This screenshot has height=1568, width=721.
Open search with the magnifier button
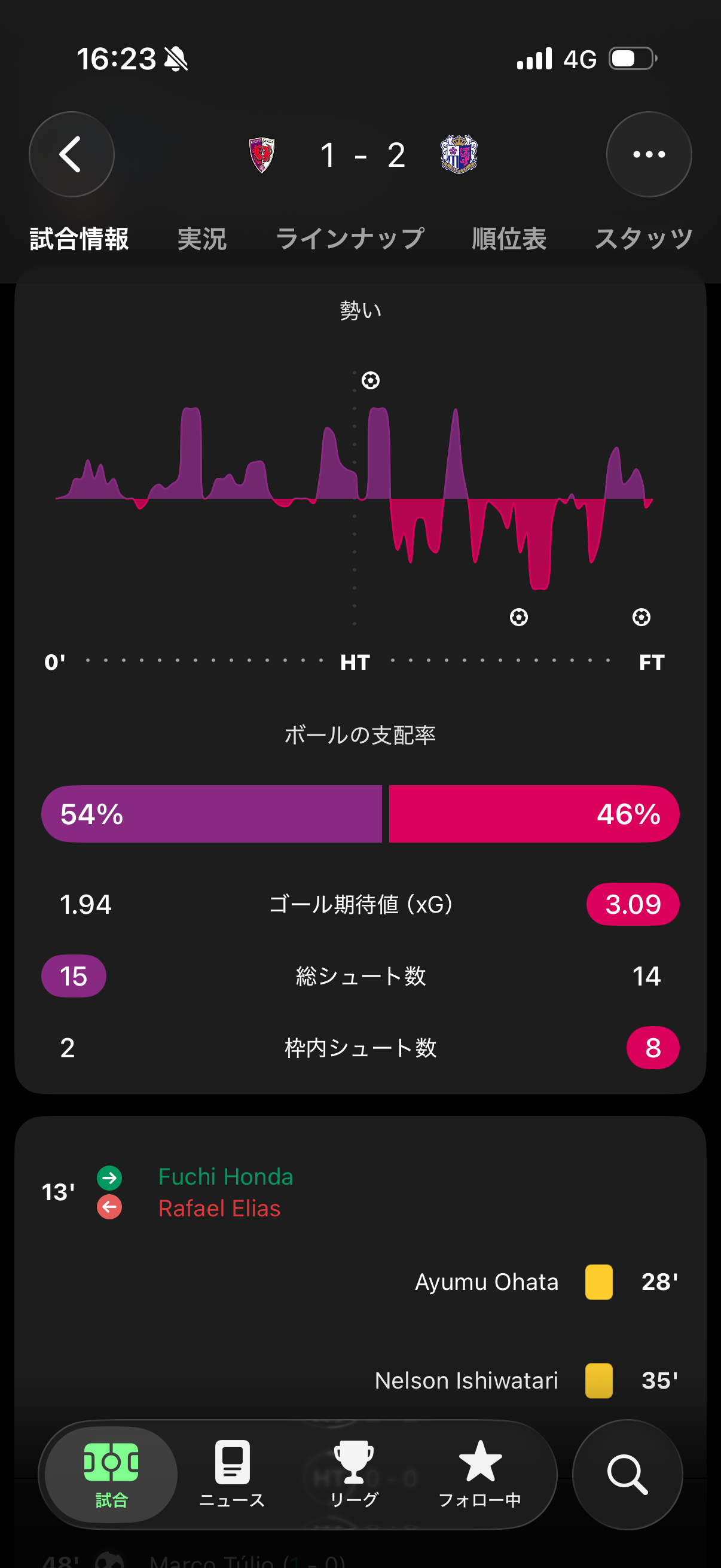[627, 1474]
